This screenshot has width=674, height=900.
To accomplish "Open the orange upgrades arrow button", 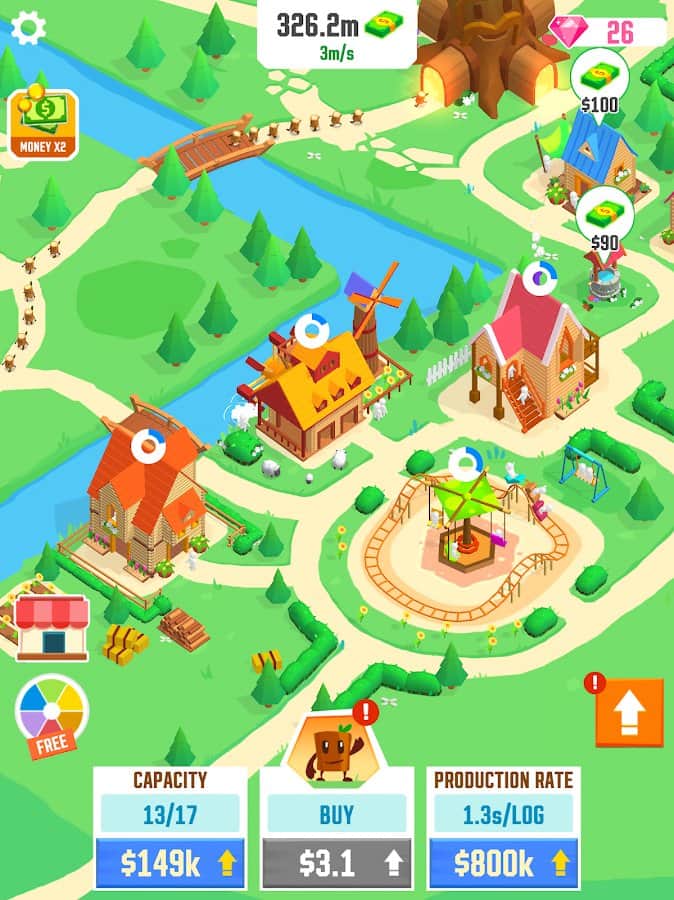I will [629, 713].
